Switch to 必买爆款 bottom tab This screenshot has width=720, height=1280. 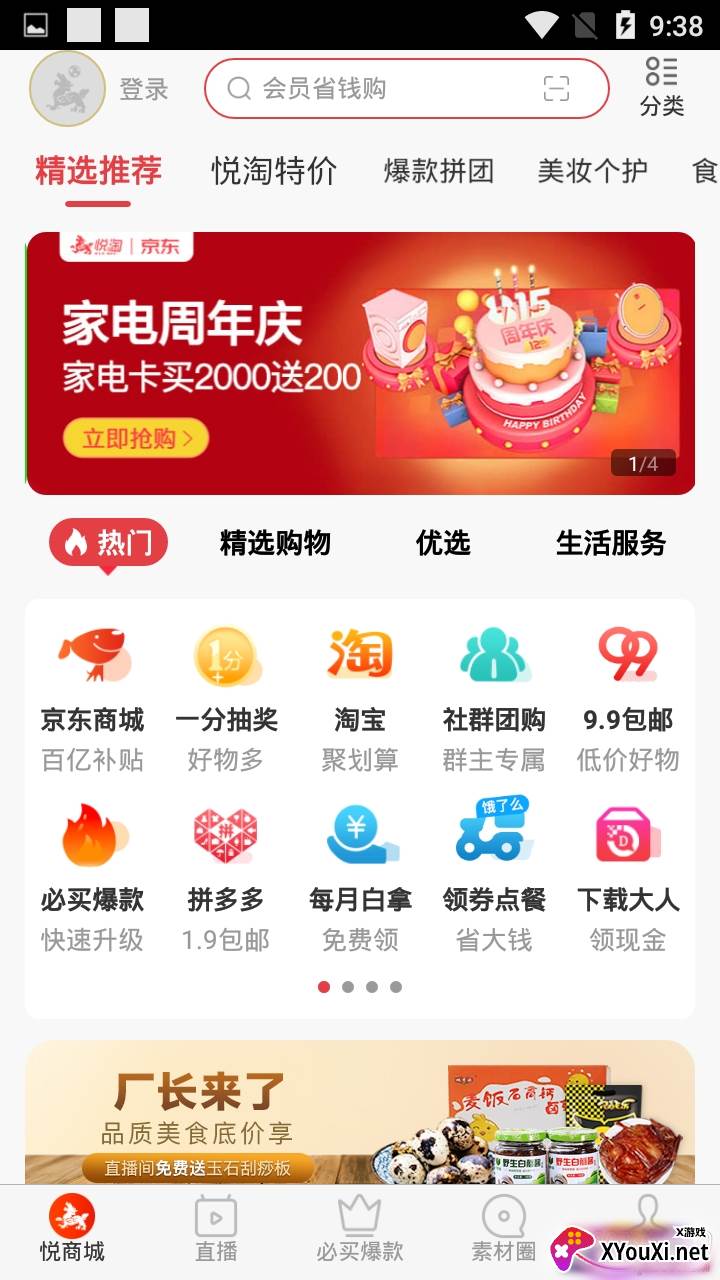pyautogui.click(x=360, y=1229)
